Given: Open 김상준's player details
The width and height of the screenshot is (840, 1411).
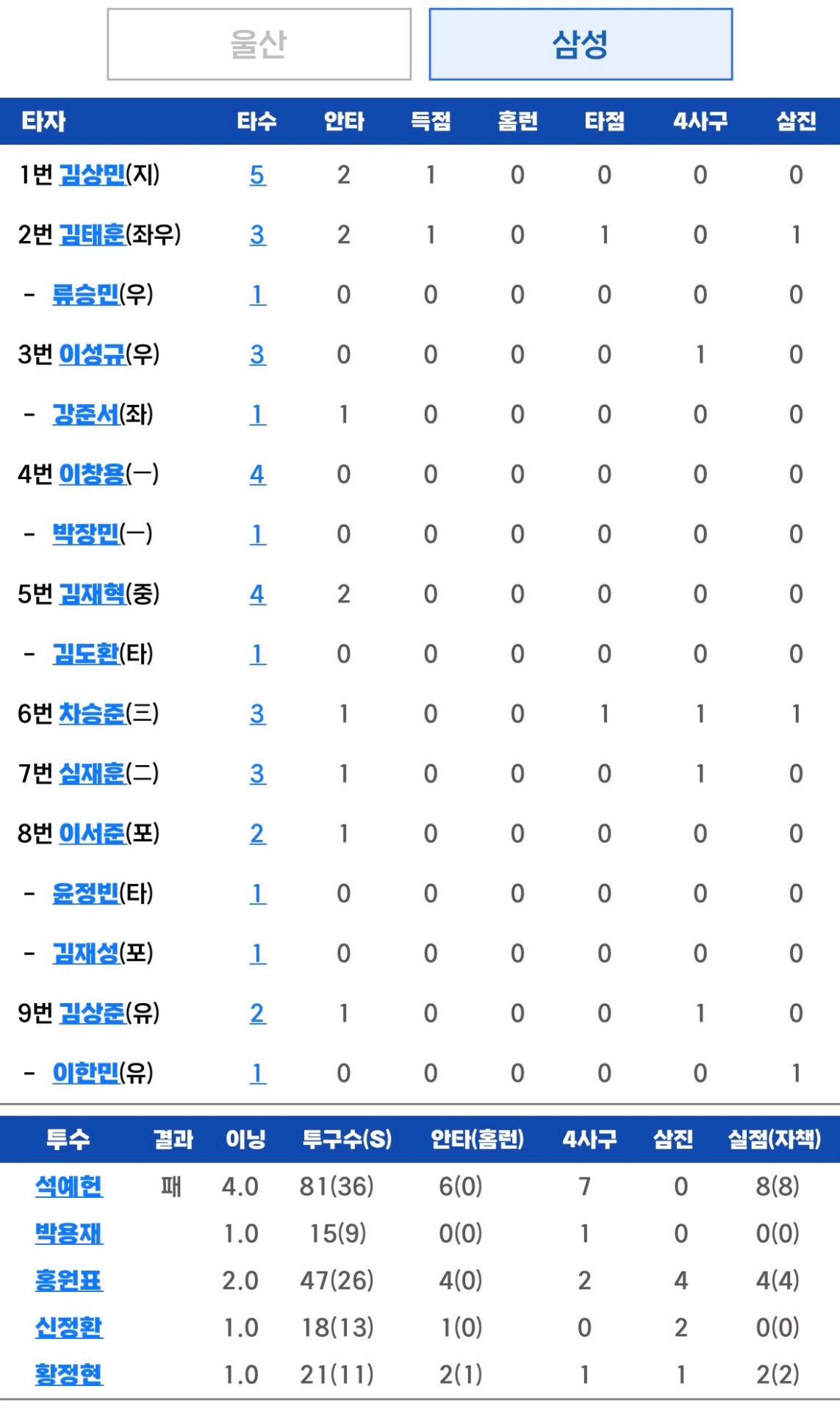Looking at the screenshot, I should 92,1013.
